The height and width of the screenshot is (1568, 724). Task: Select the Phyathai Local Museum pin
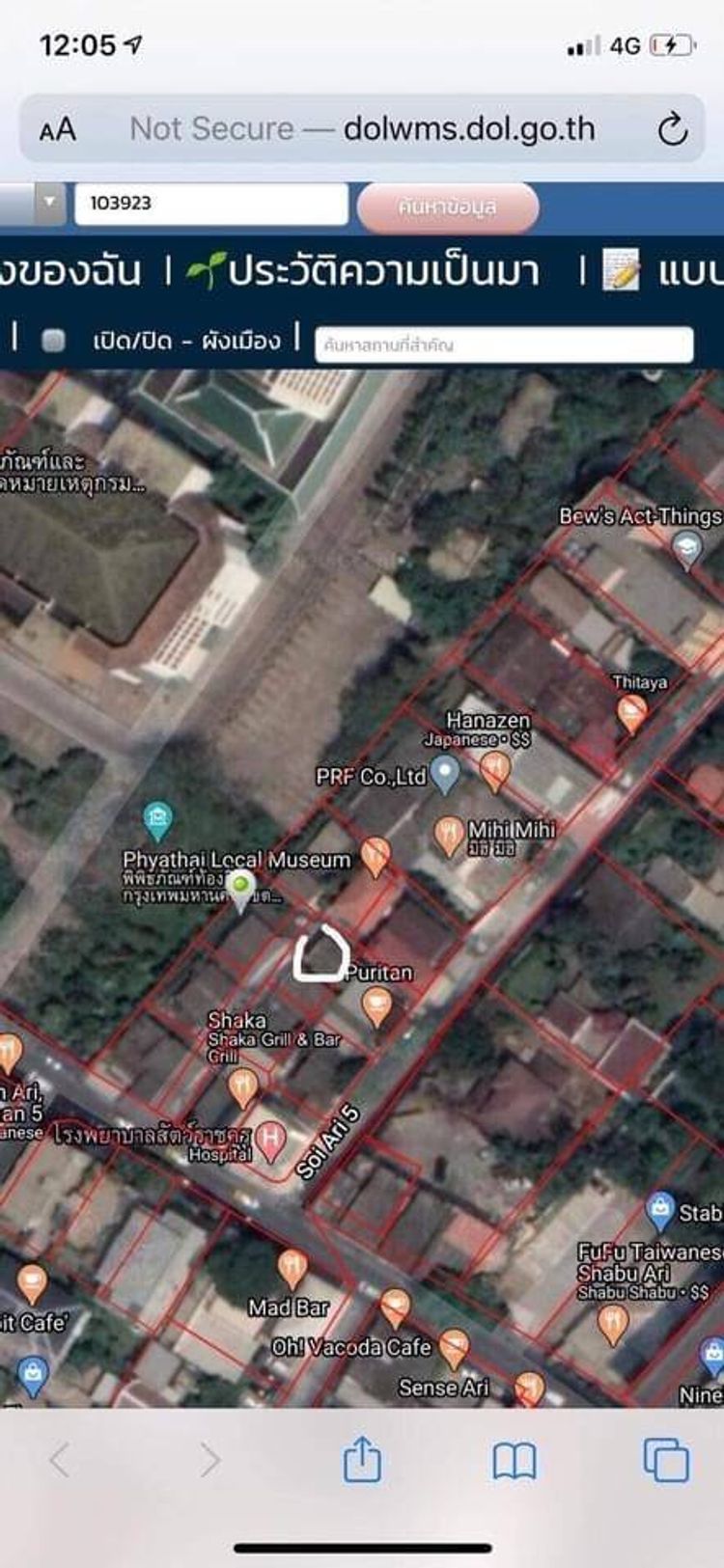[158, 821]
